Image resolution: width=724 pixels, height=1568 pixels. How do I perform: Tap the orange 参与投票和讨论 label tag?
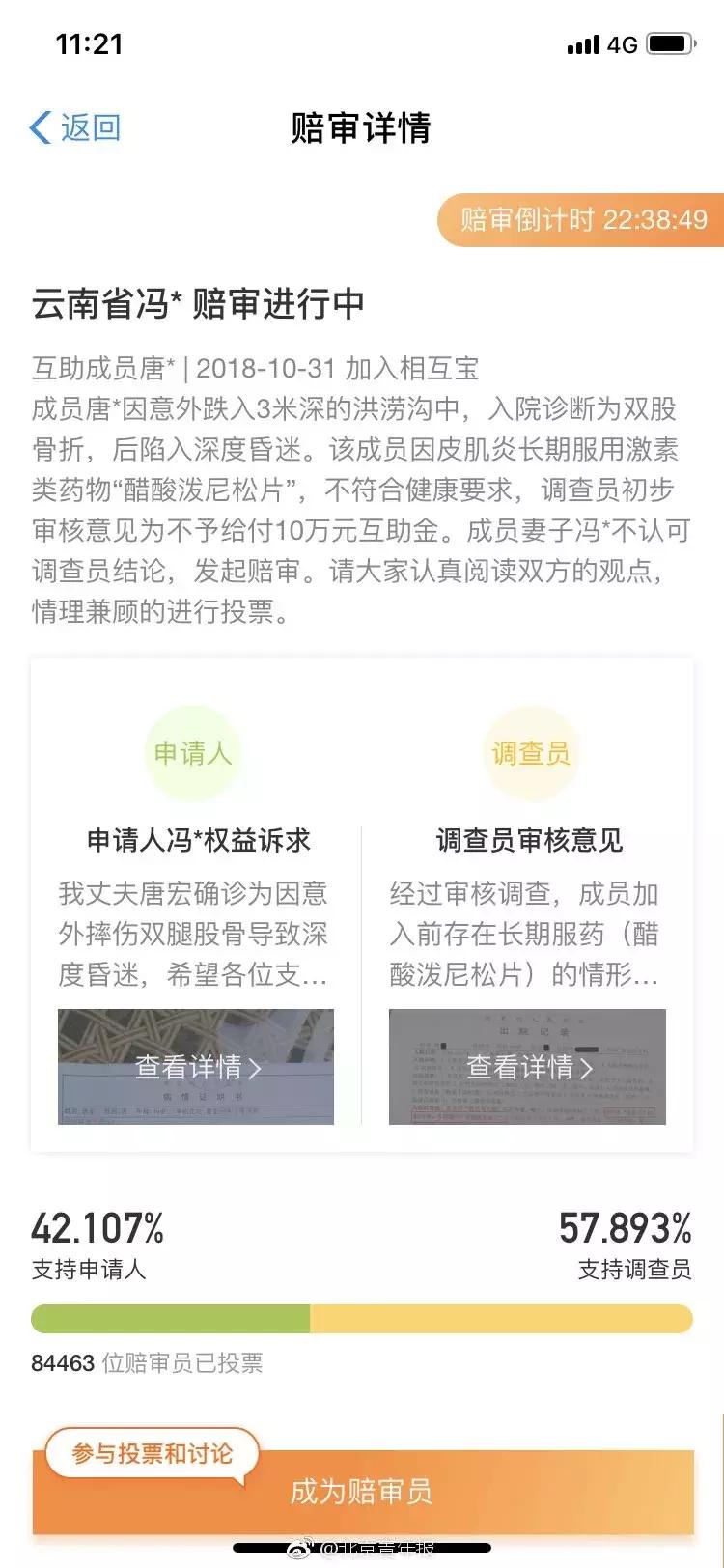154,1450
